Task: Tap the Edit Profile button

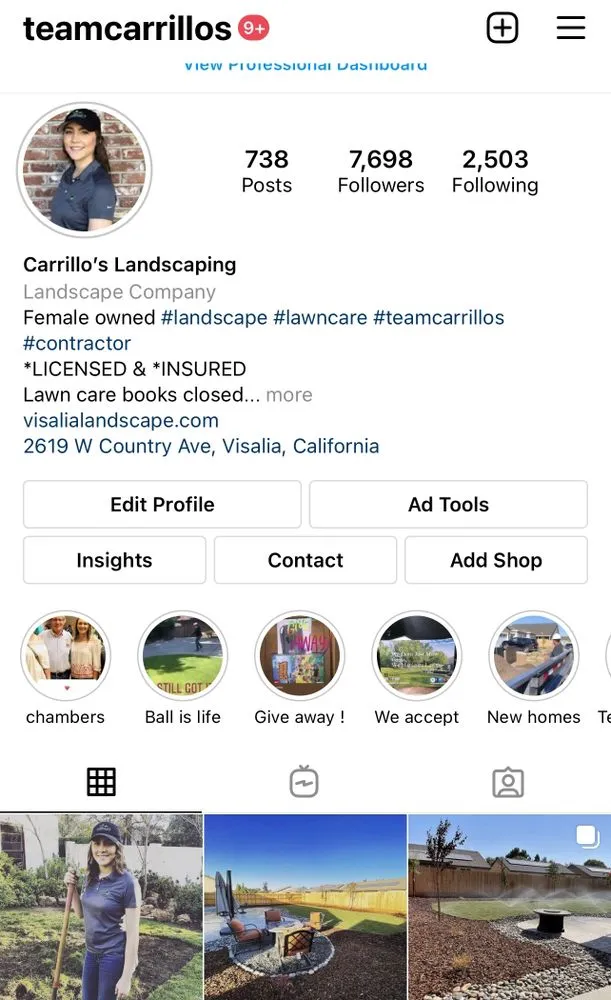Action: click(162, 504)
